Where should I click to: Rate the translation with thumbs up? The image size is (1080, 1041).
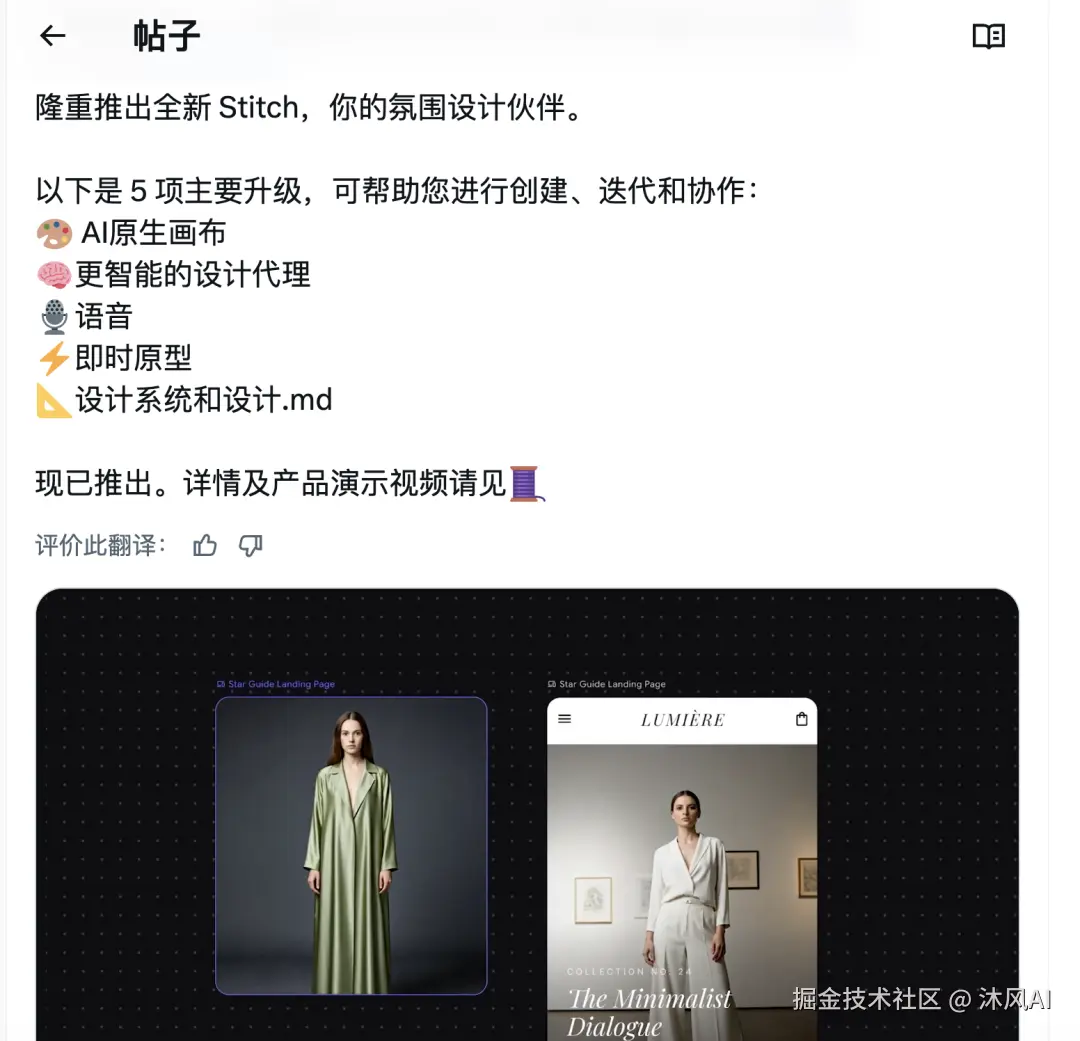205,545
